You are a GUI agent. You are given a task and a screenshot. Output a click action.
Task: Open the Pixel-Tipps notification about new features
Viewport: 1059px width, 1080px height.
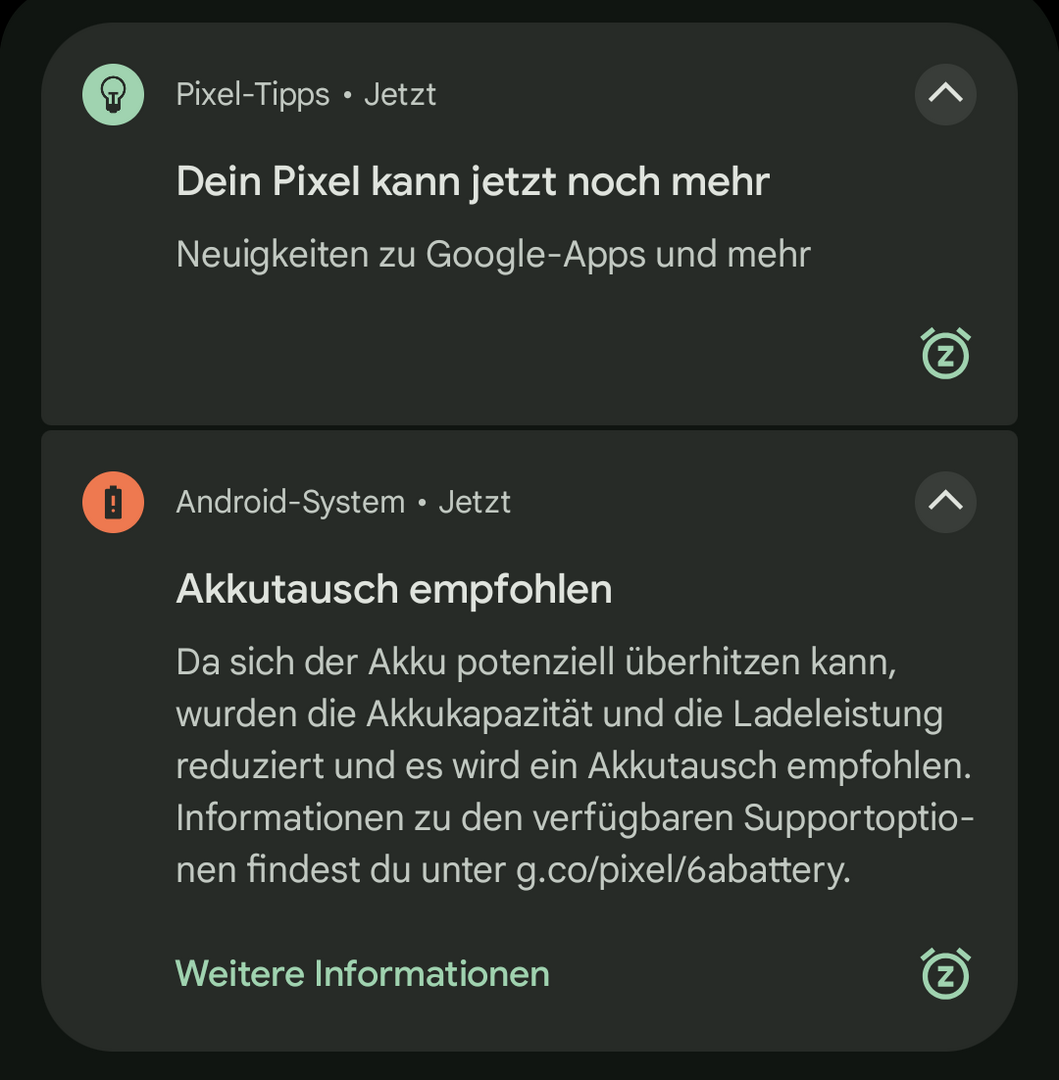click(472, 183)
